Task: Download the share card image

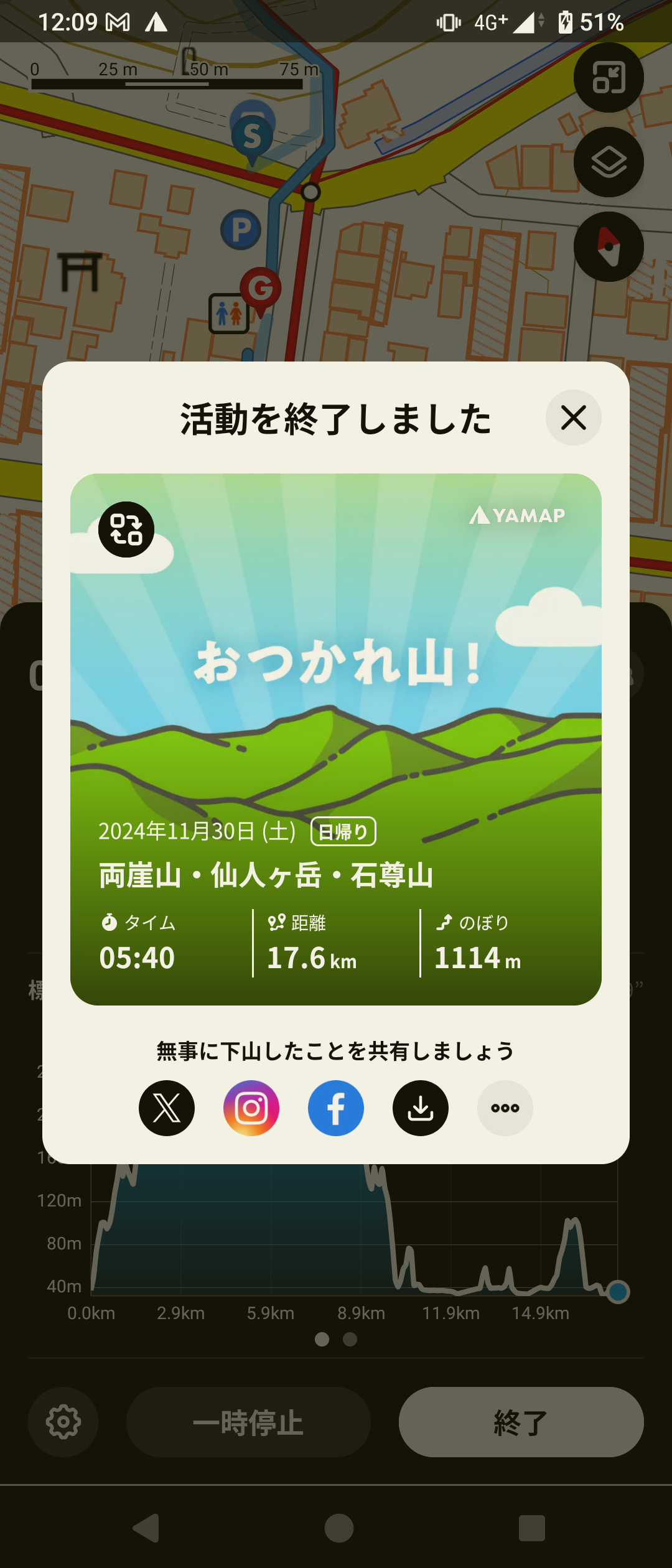Action: click(421, 1108)
